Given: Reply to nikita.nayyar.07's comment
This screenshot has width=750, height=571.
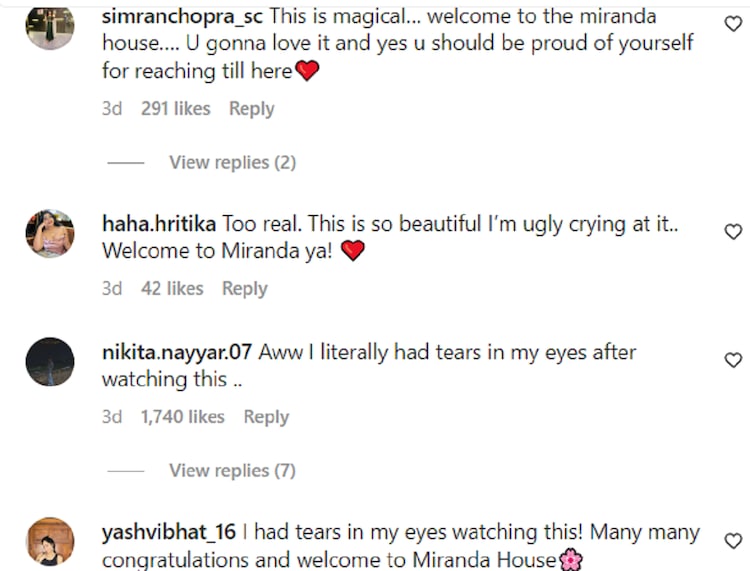Looking at the screenshot, I should 266,417.
